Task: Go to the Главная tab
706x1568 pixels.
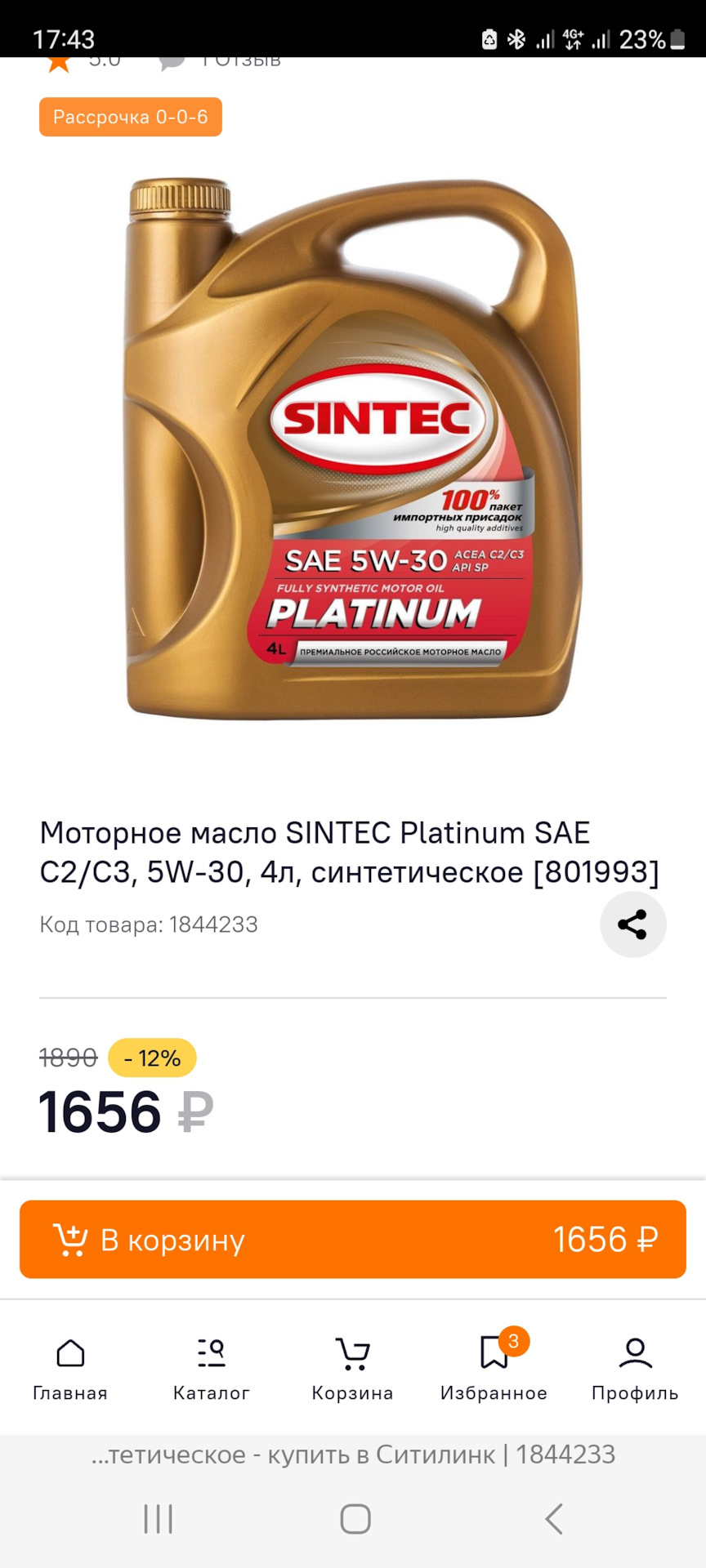Action: point(70,1367)
